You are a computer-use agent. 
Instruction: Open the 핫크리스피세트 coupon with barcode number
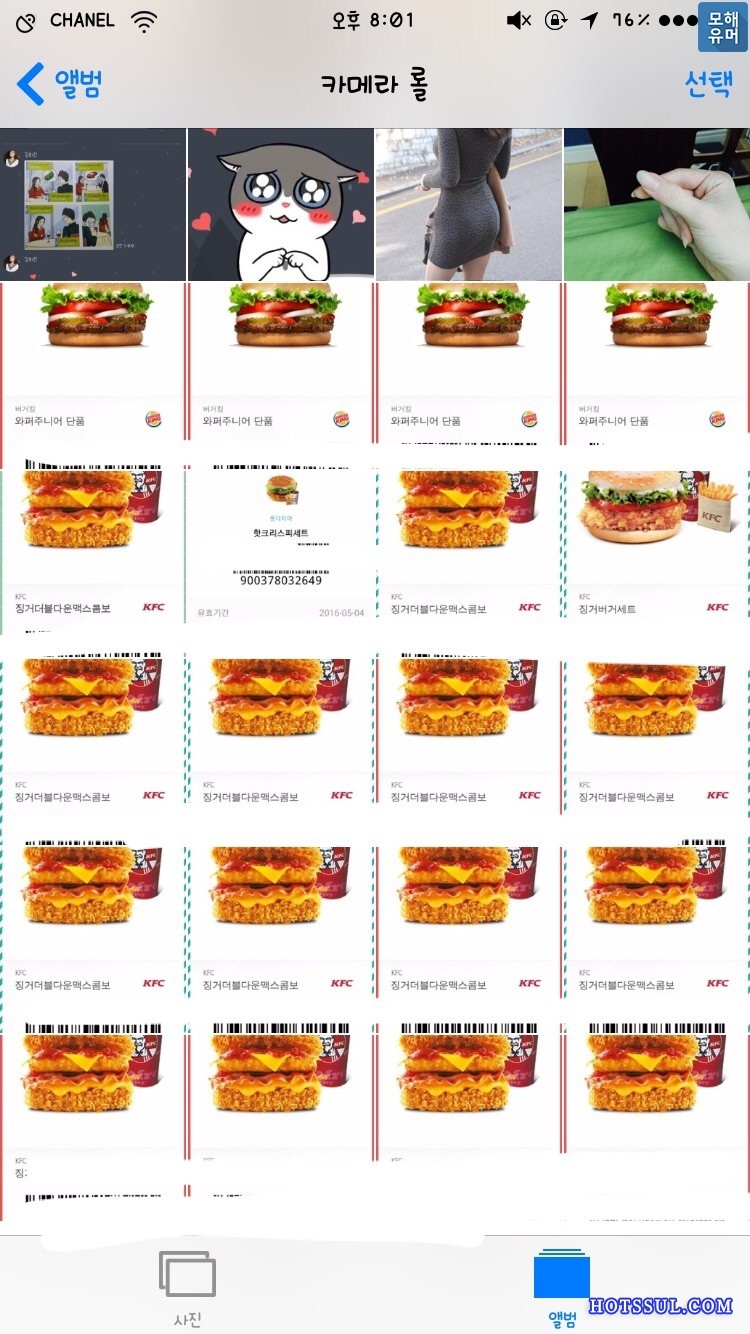pyautogui.click(x=280, y=545)
